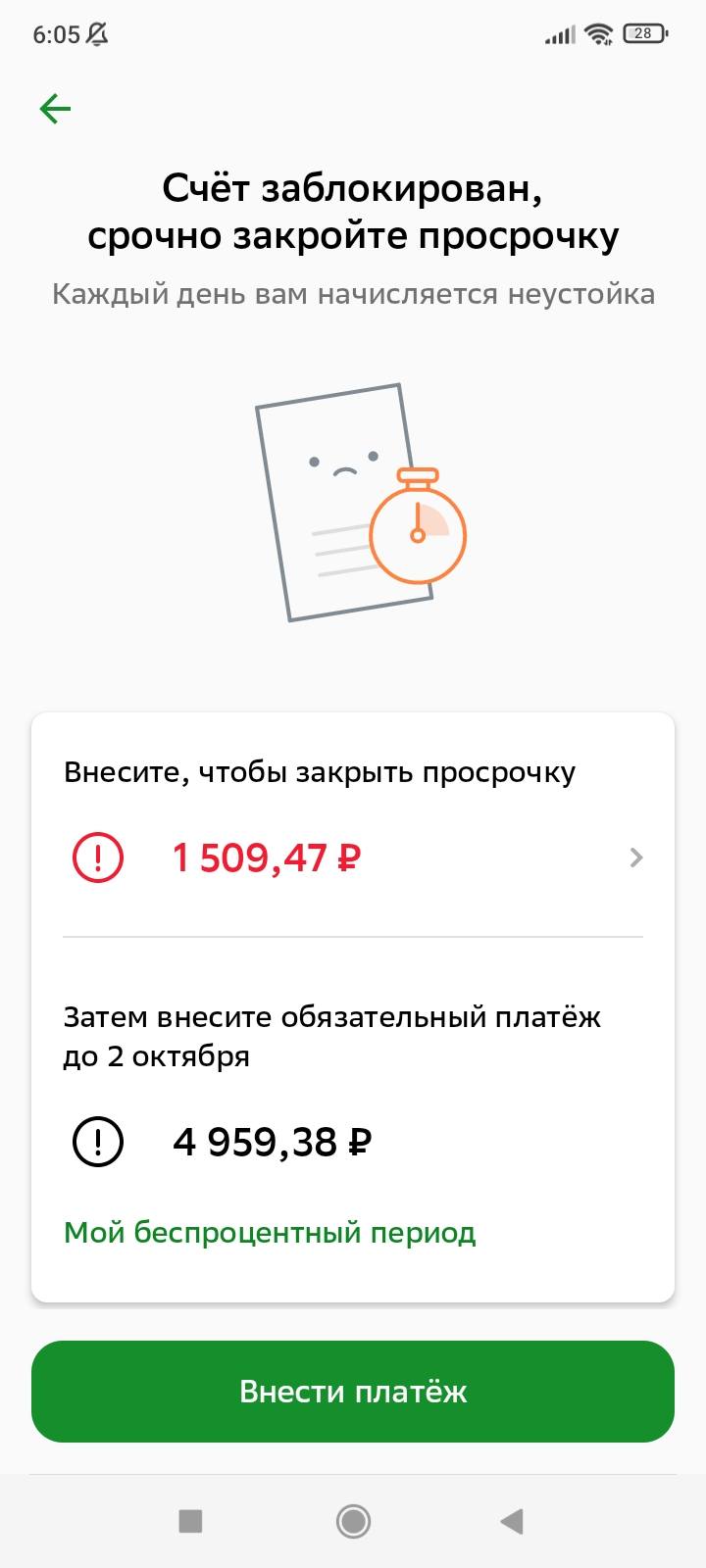Screen dimensions: 706x1568
Task: Tap the green back arrow
Action: tap(55, 108)
